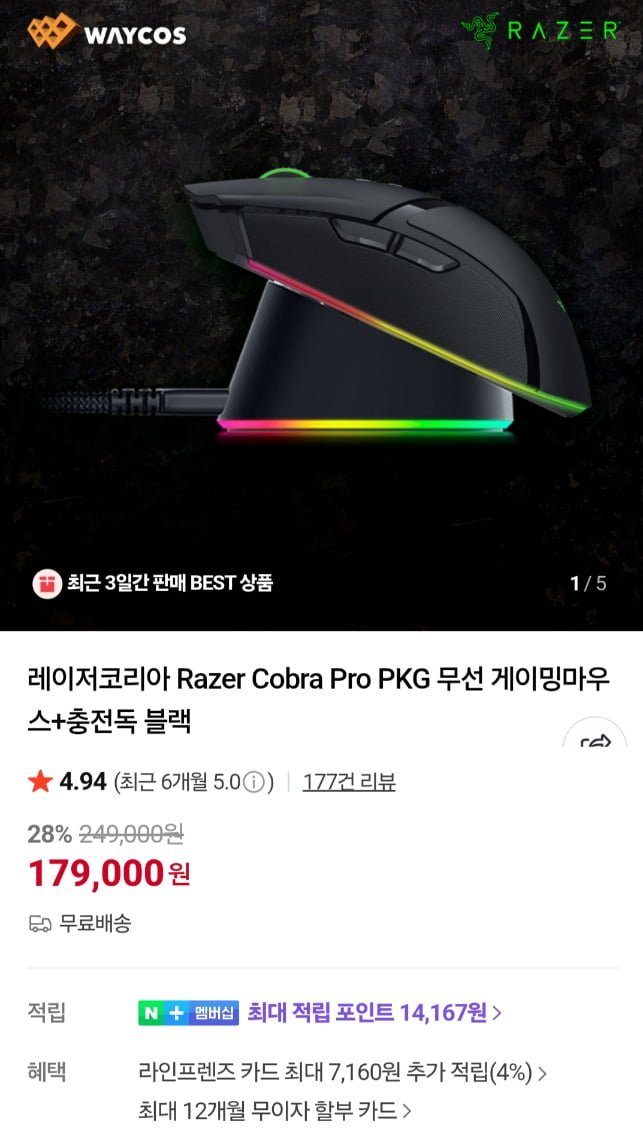
Task: View 라인프렌즈 카드 추가 적립 benefit
Action: (342, 1072)
